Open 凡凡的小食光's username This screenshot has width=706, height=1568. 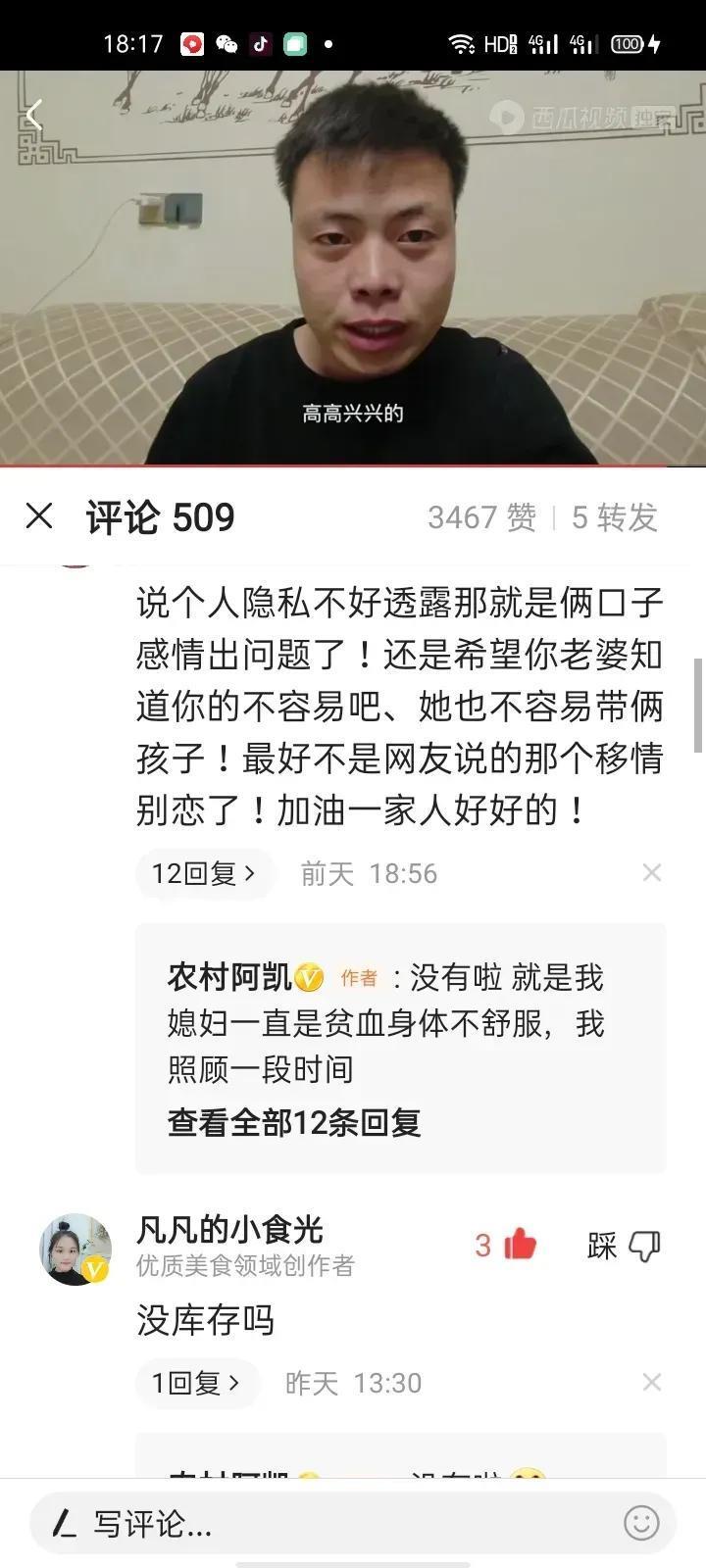click(x=230, y=1229)
